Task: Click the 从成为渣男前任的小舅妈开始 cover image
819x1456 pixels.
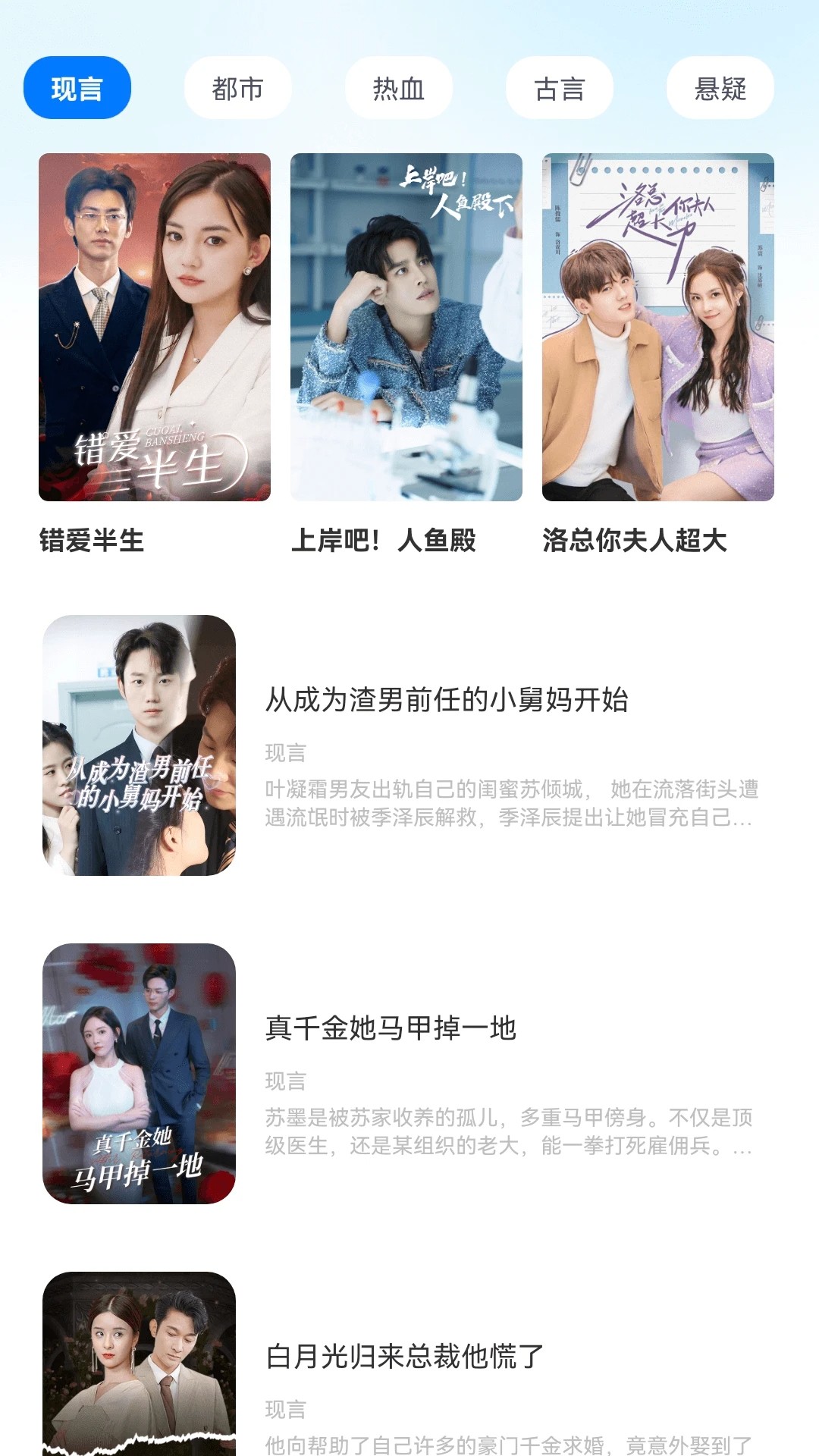Action: pyautogui.click(x=142, y=743)
